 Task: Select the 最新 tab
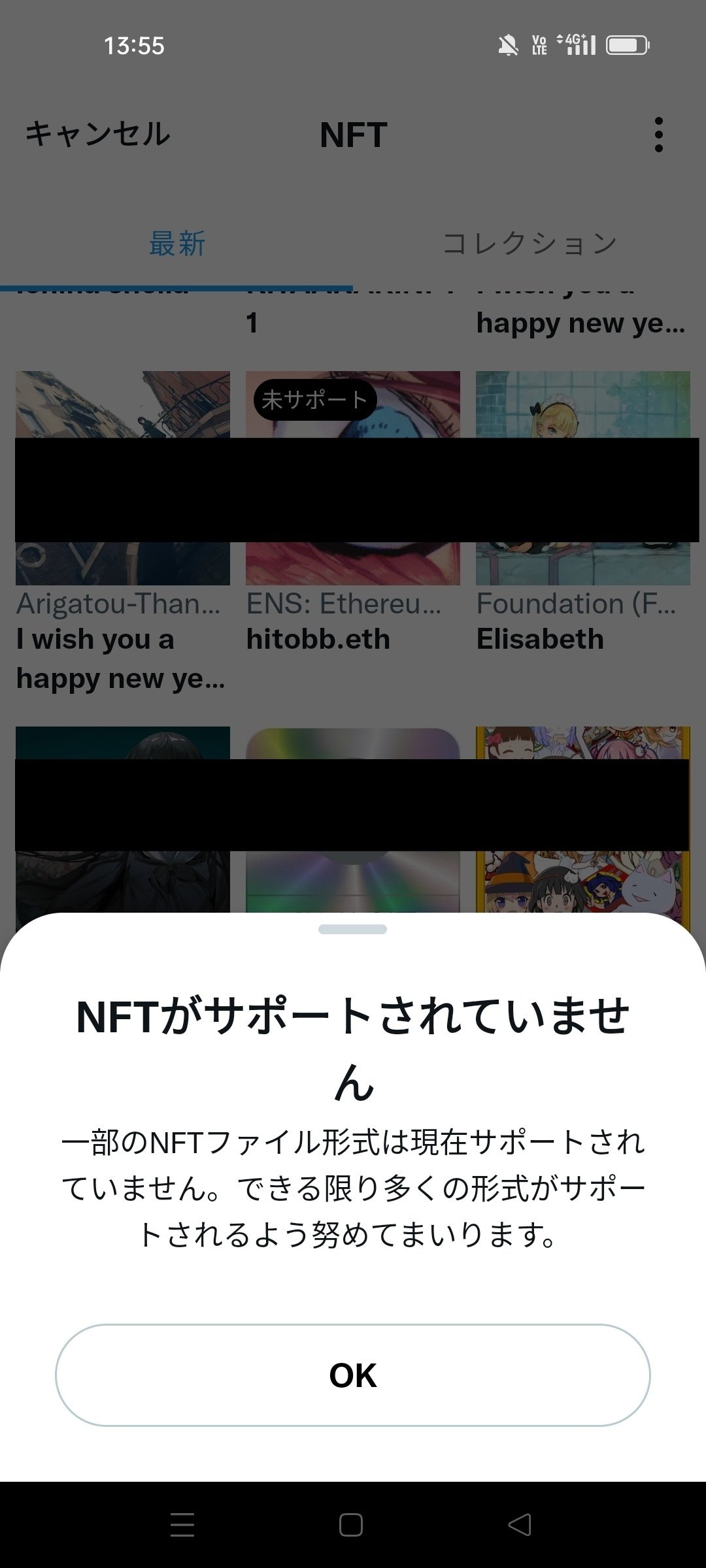pyautogui.click(x=176, y=243)
